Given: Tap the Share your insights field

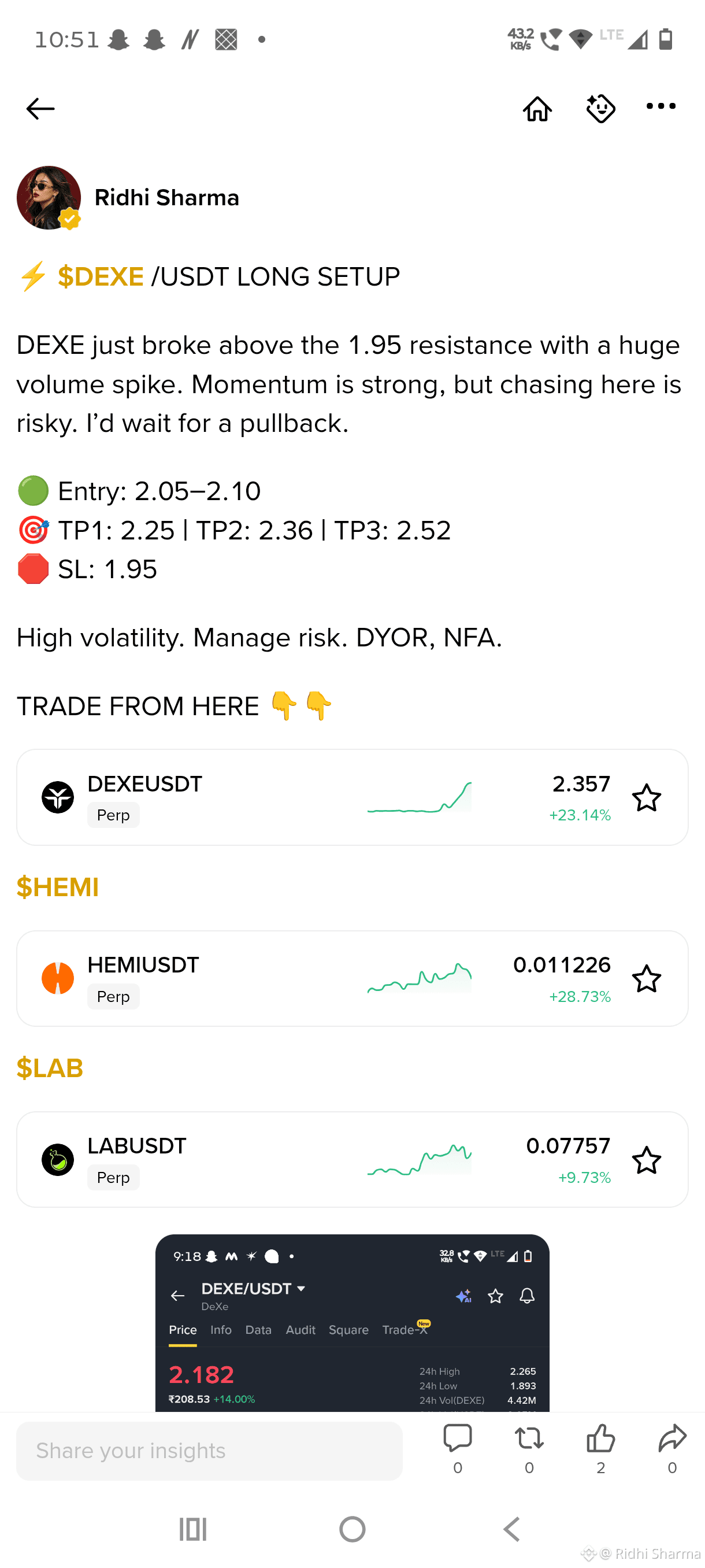Looking at the screenshot, I should (x=209, y=1451).
